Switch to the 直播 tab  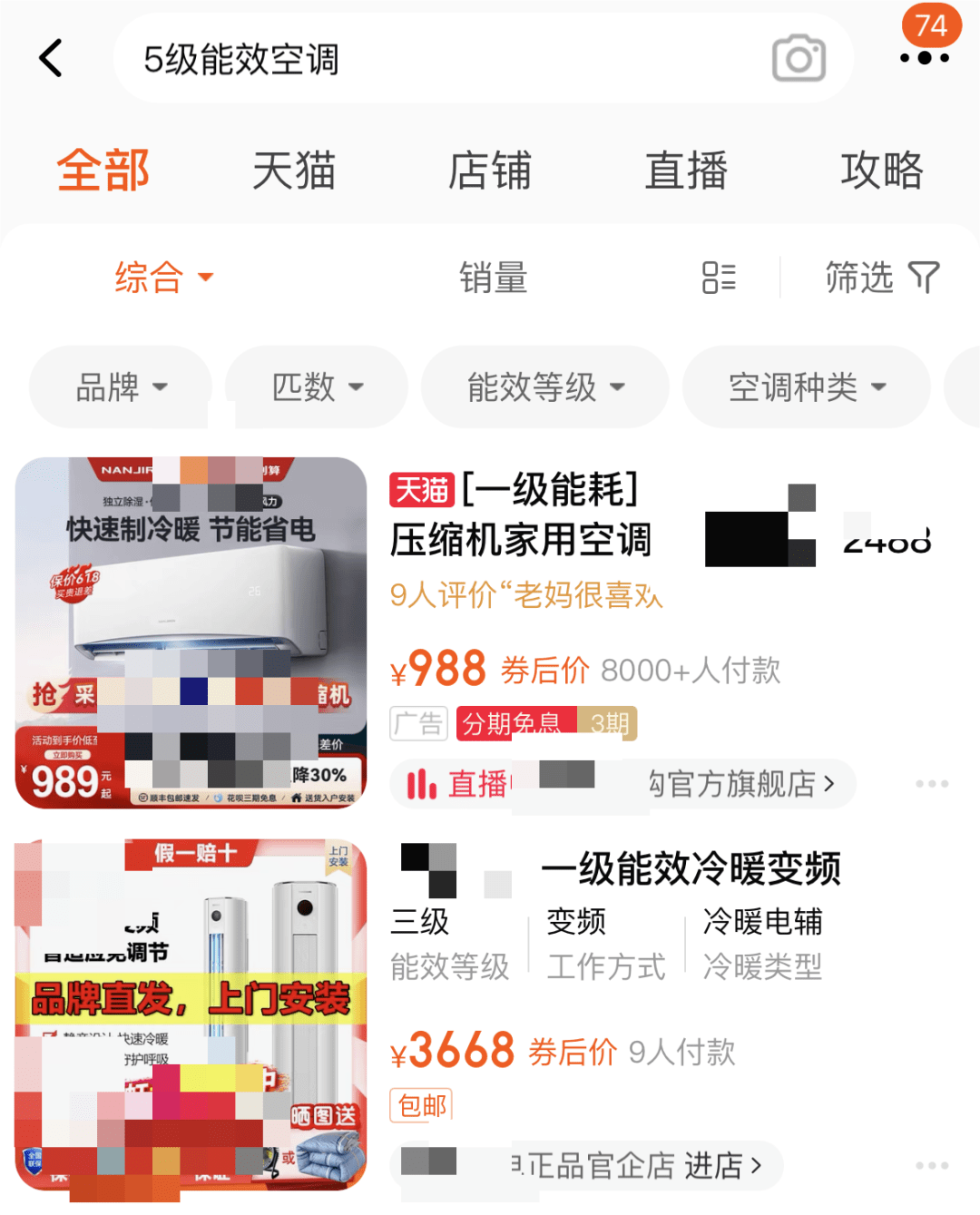686,171
